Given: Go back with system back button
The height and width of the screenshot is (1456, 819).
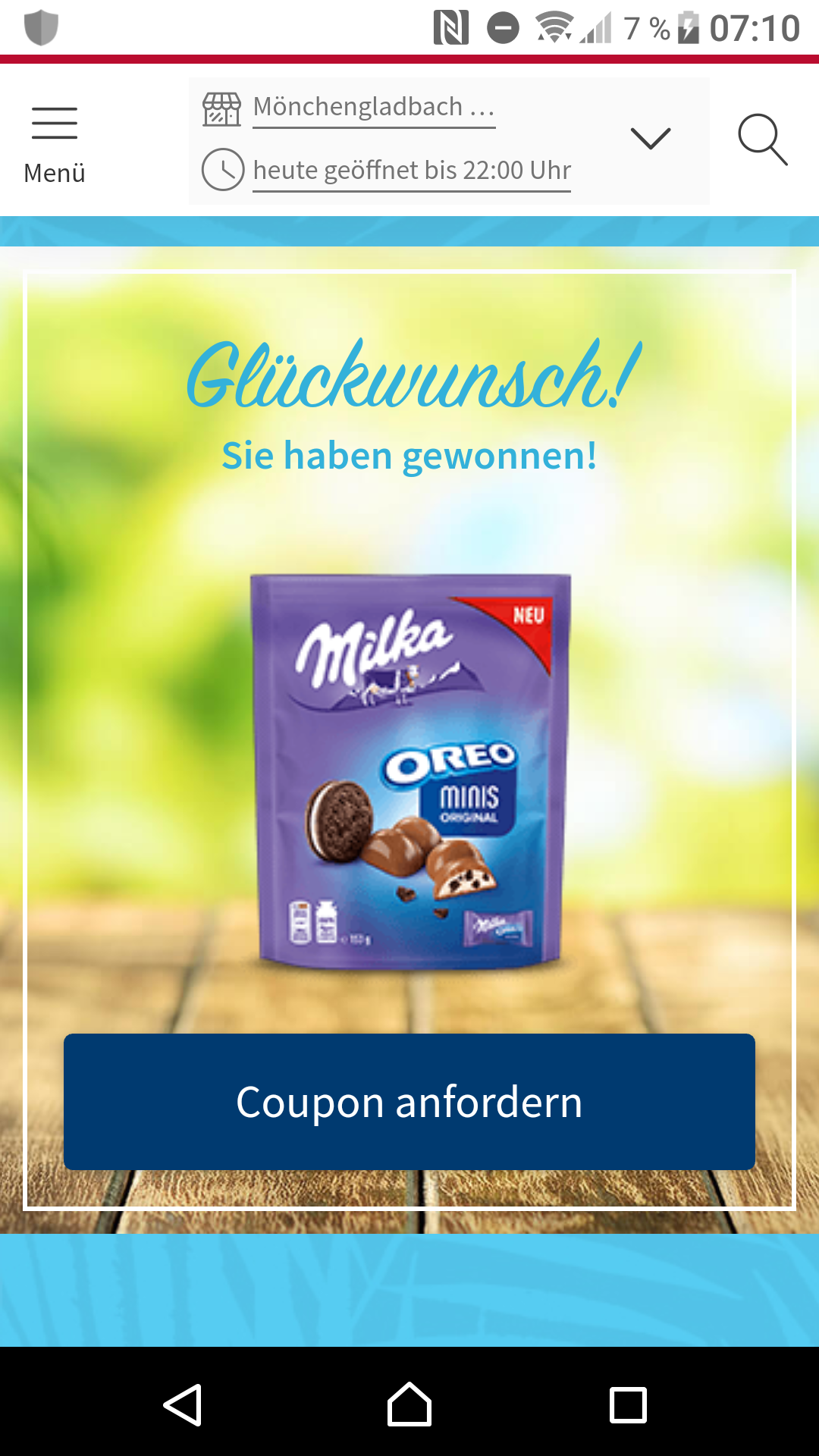Looking at the screenshot, I should 183,1405.
